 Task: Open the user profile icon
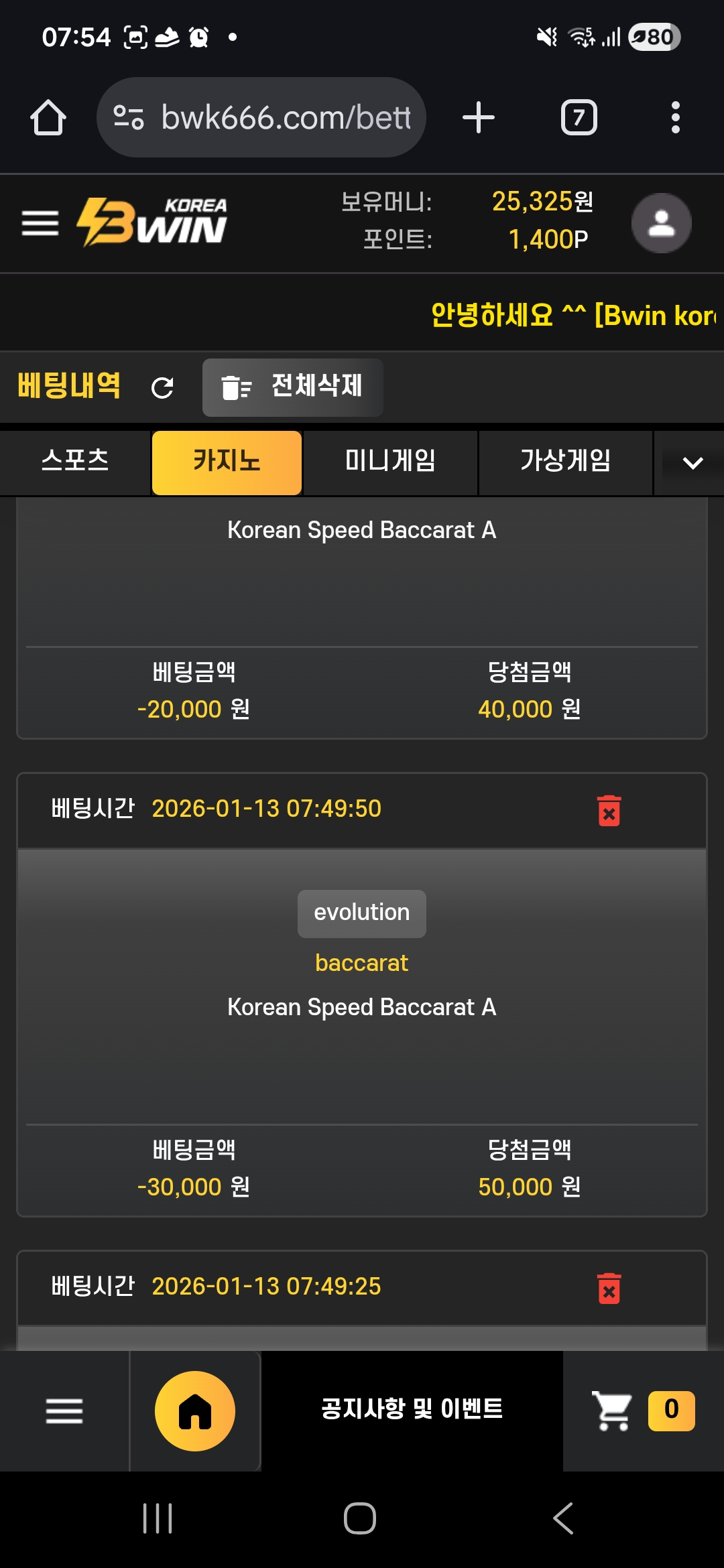pos(661,223)
